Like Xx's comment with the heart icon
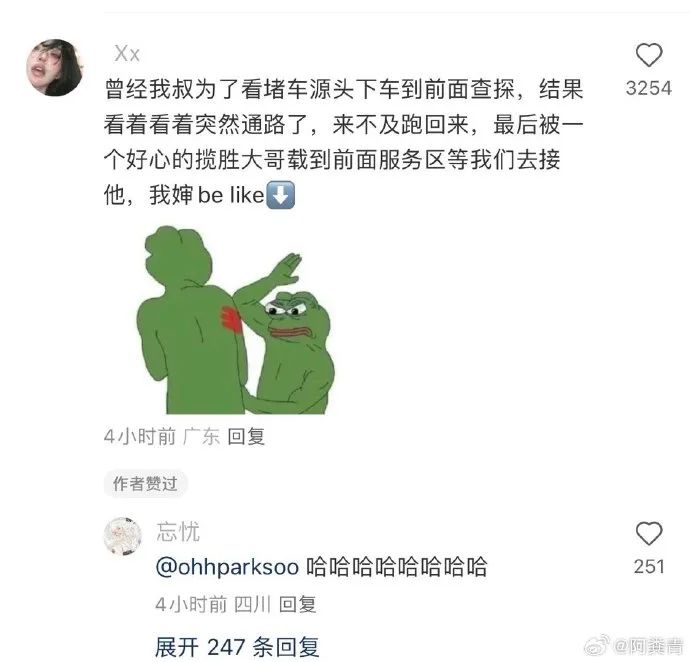The width and height of the screenshot is (690, 662). click(x=649, y=55)
